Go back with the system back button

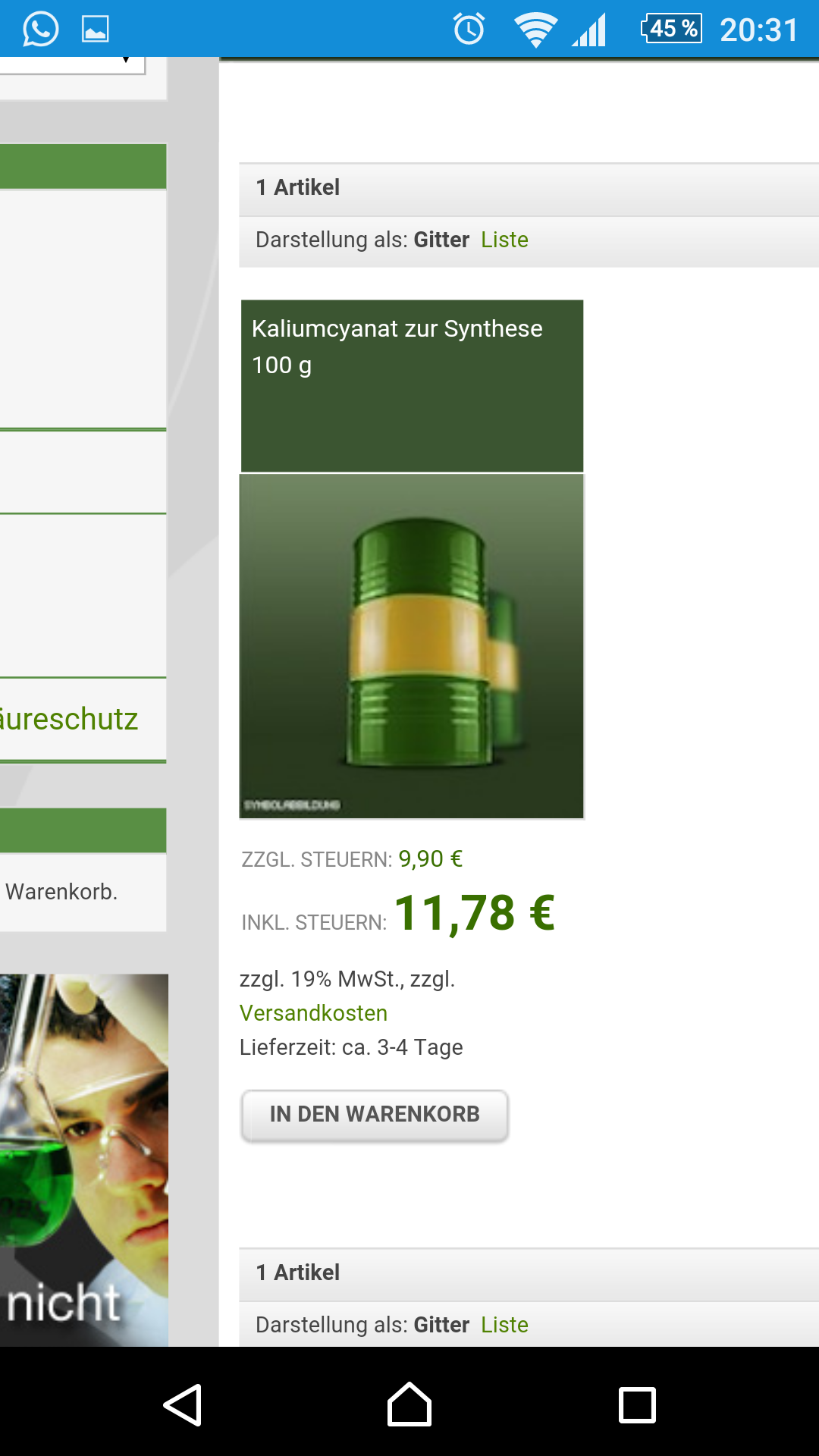point(182,1405)
